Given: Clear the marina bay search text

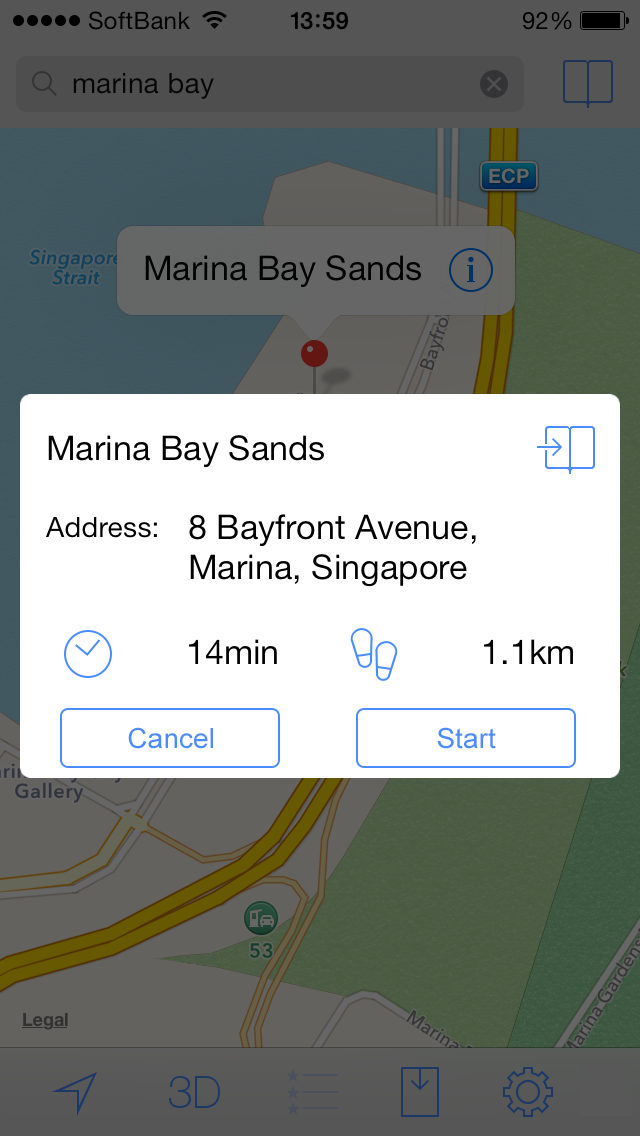Looking at the screenshot, I should click(x=494, y=85).
